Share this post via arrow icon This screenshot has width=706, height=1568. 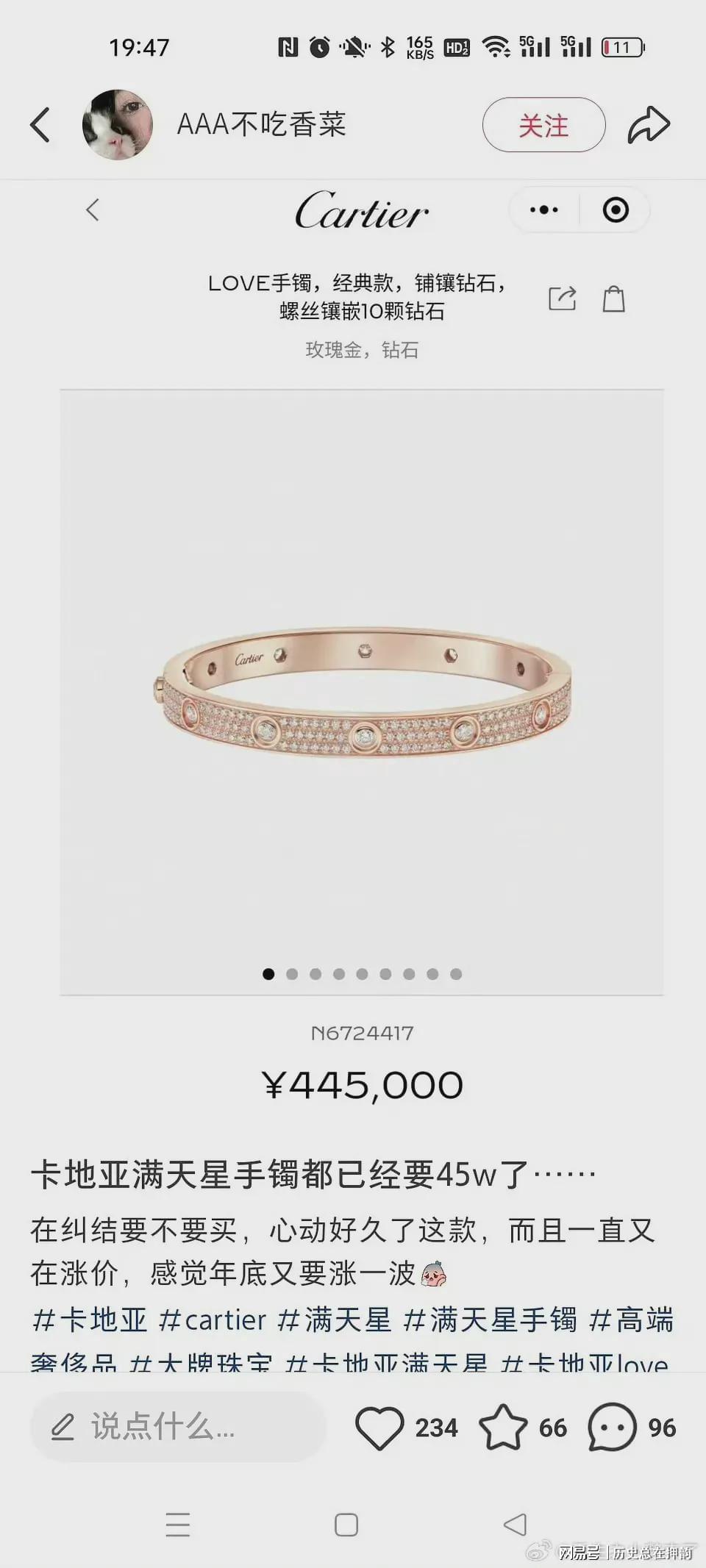coord(649,125)
